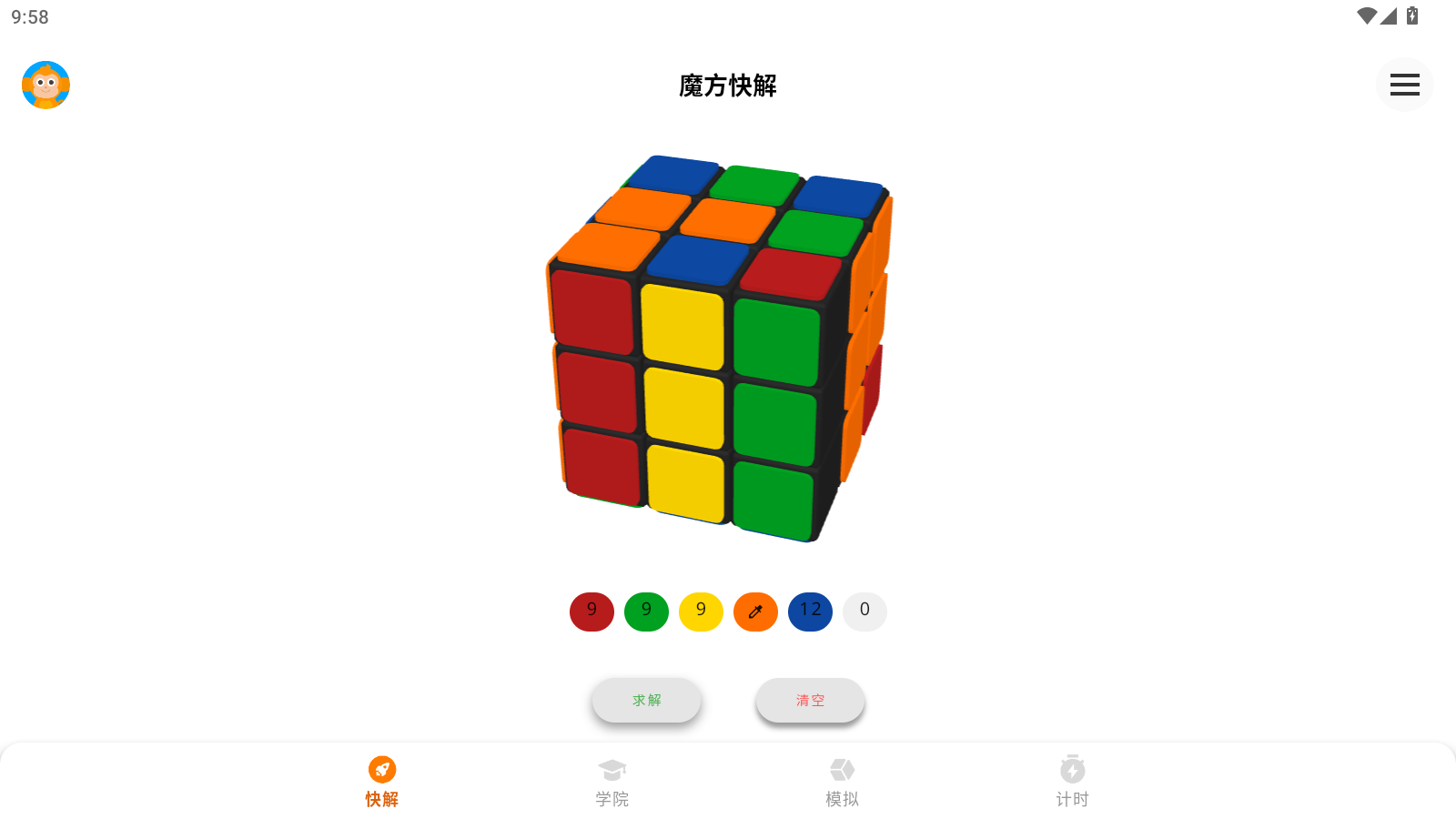The width and height of the screenshot is (1456, 819).
Task: Open the hamburger menu
Action: pos(1404,85)
